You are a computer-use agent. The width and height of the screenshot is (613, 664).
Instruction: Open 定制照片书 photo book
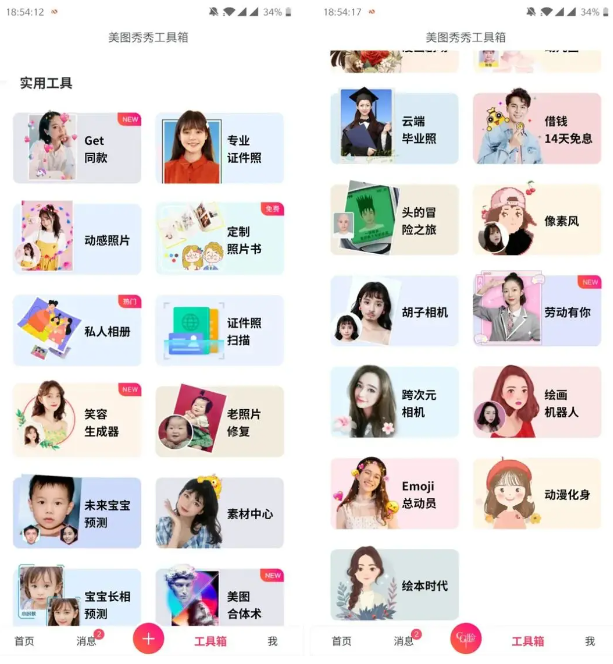tap(219, 239)
